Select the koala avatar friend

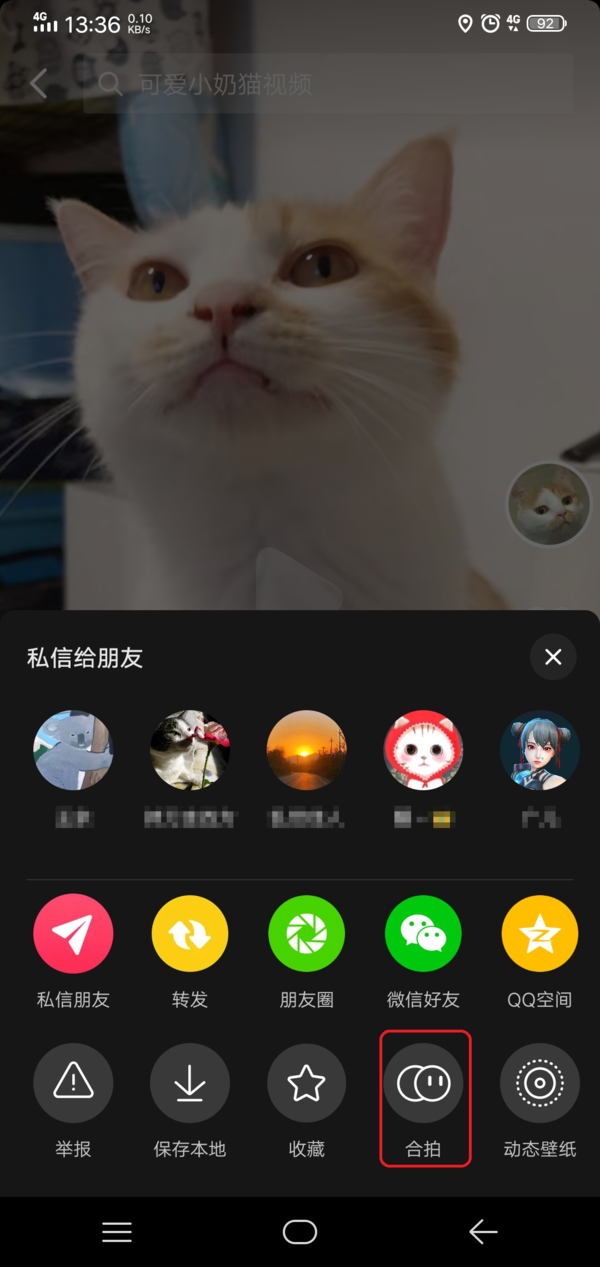73,750
